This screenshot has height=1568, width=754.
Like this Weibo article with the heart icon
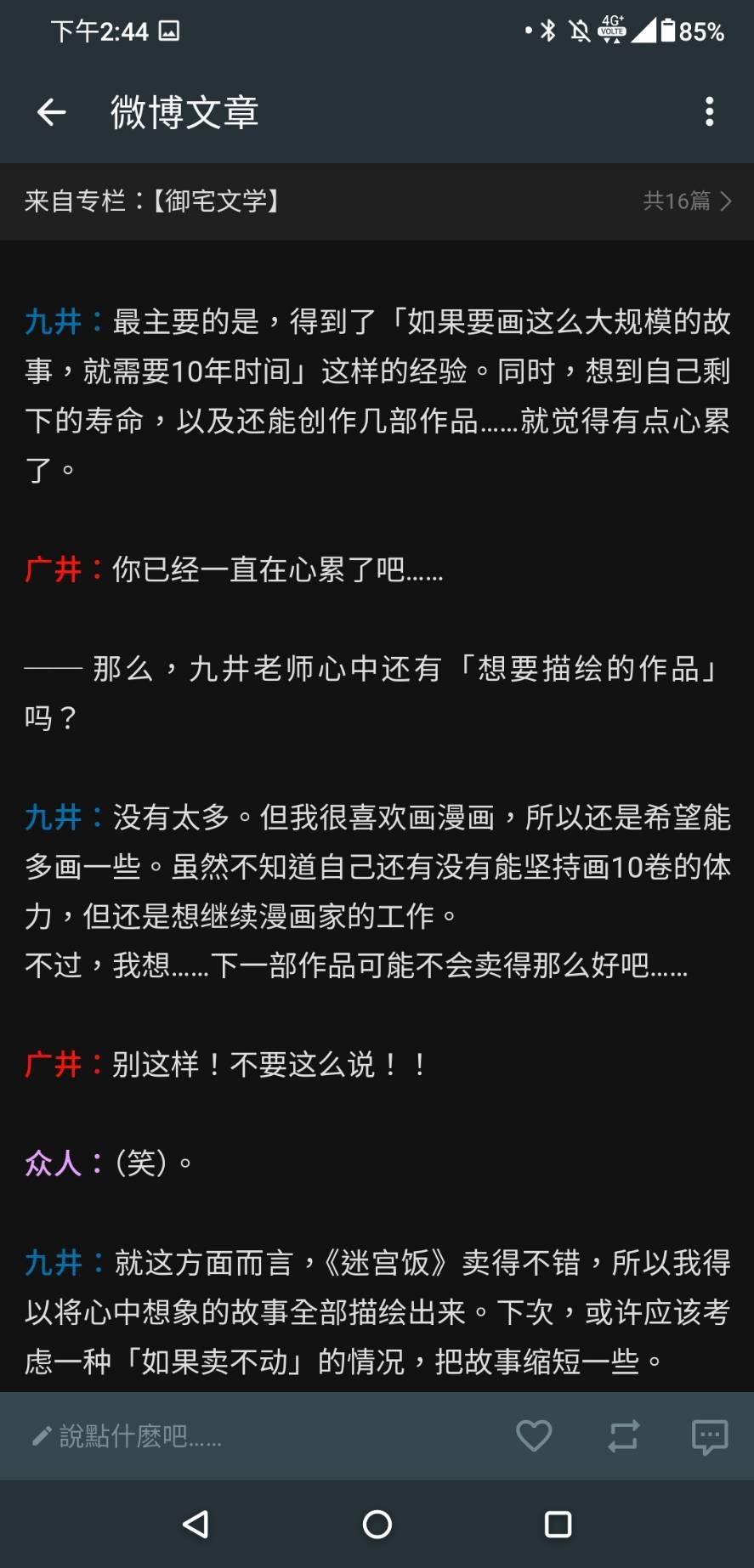tap(534, 1436)
